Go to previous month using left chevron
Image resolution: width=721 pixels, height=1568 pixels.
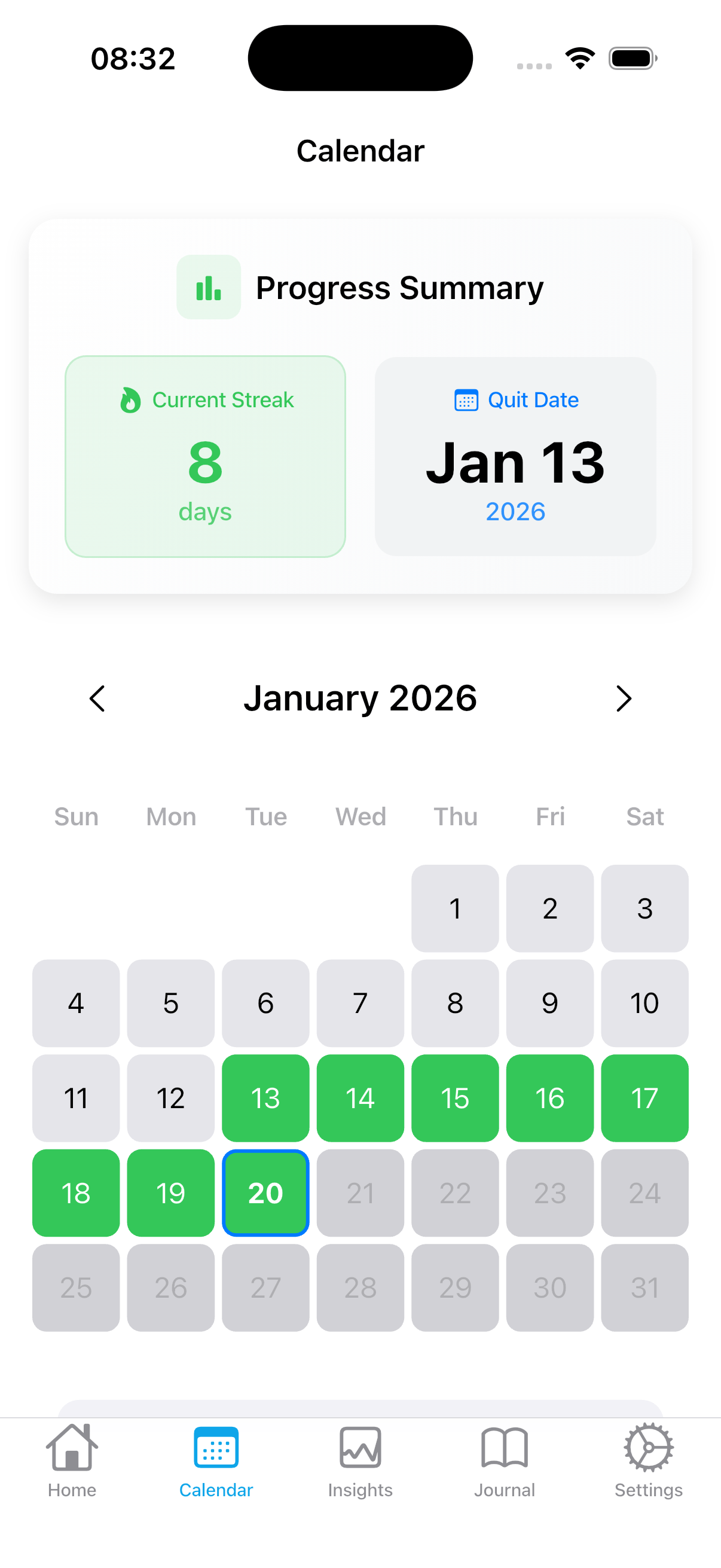[x=97, y=698]
